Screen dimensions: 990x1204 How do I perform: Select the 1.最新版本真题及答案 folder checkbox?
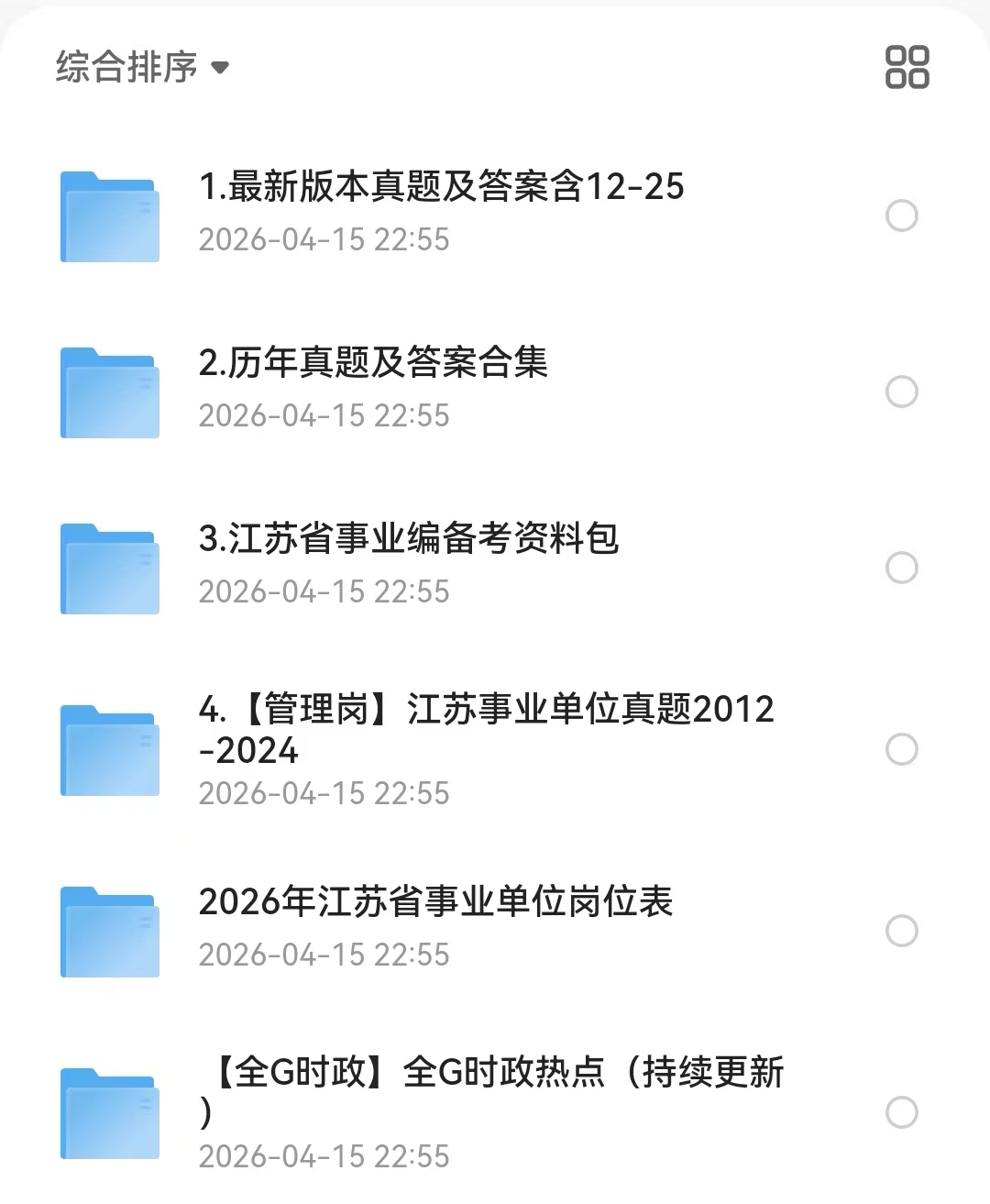point(902,216)
